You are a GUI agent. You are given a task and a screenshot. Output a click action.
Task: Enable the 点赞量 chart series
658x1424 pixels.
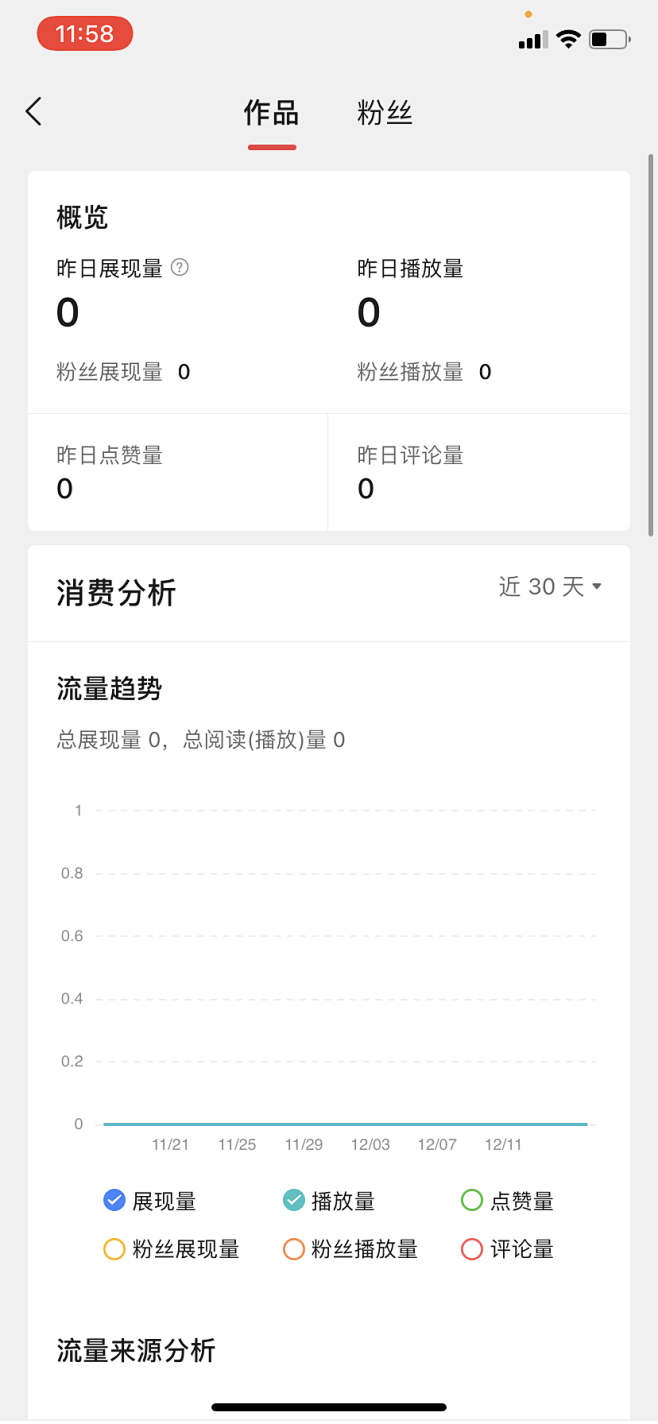(x=472, y=1200)
